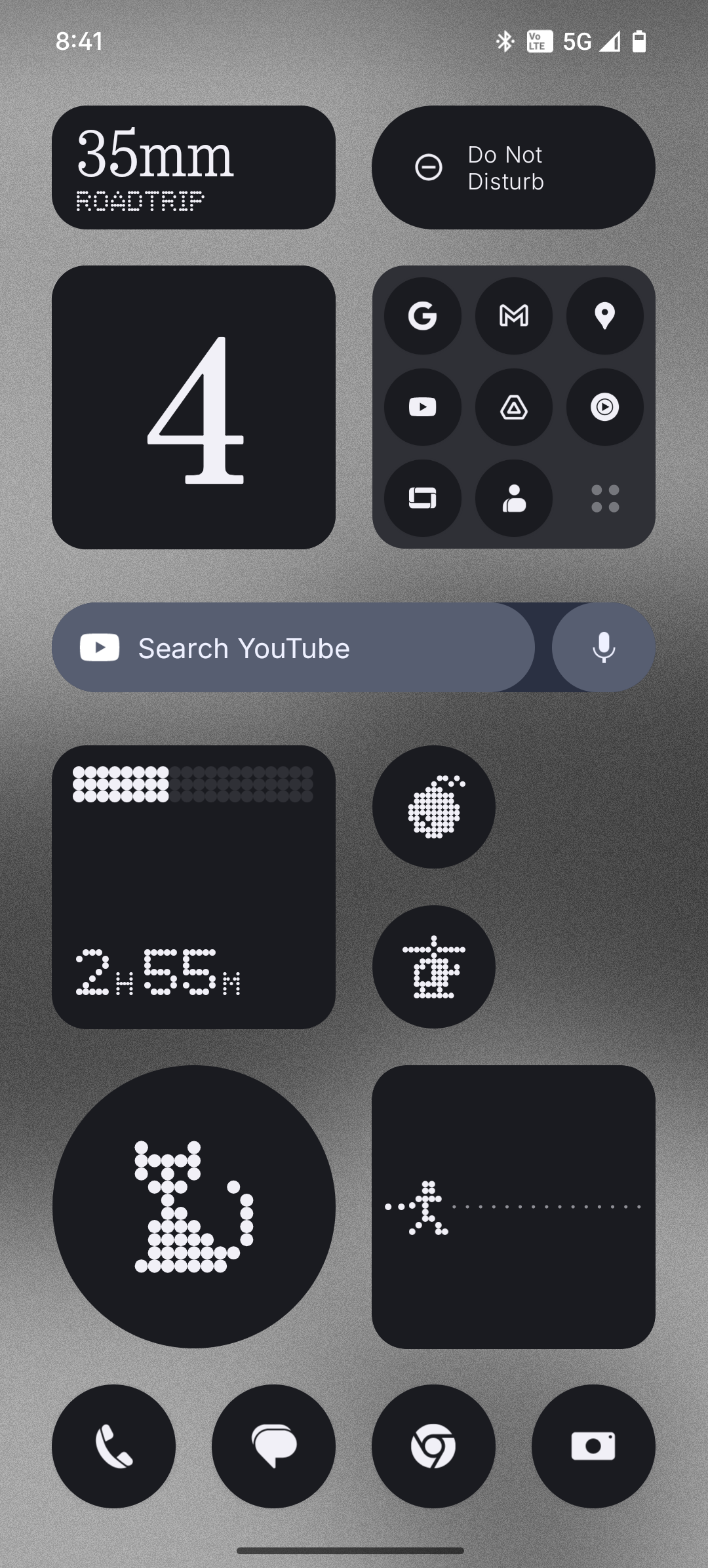
Task: Open the large number 4 date widget
Action: [x=193, y=407]
